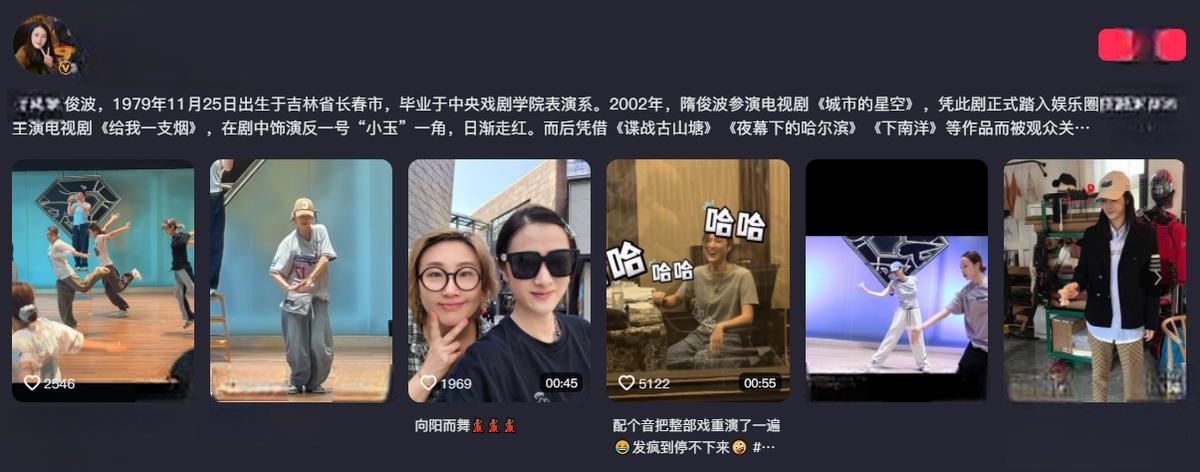1200x472 pixels.
Task: Play the video captioned 向阳而舞
Action: [x=499, y=280]
